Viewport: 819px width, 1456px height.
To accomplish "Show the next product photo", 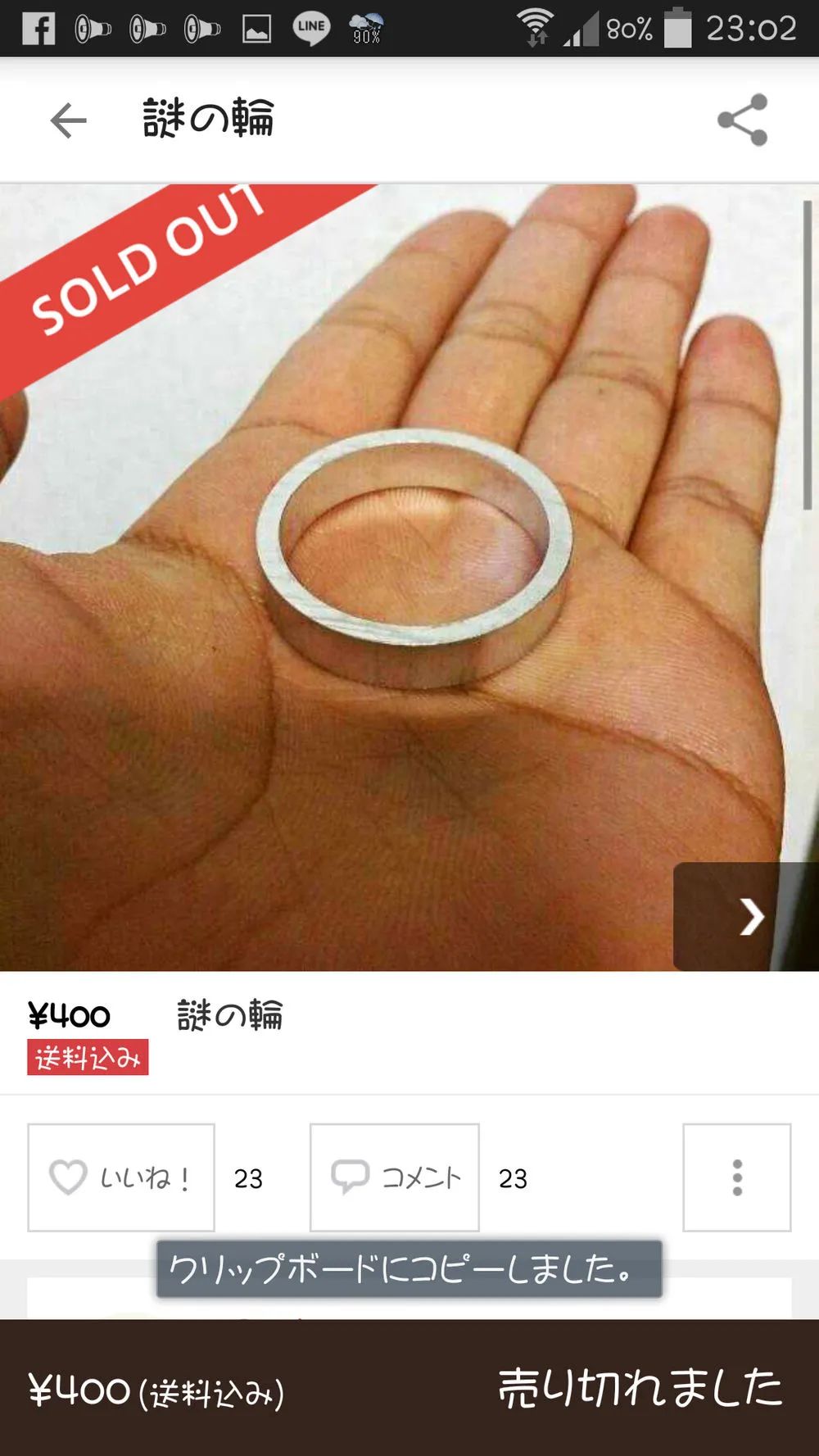I will click(749, 916).
